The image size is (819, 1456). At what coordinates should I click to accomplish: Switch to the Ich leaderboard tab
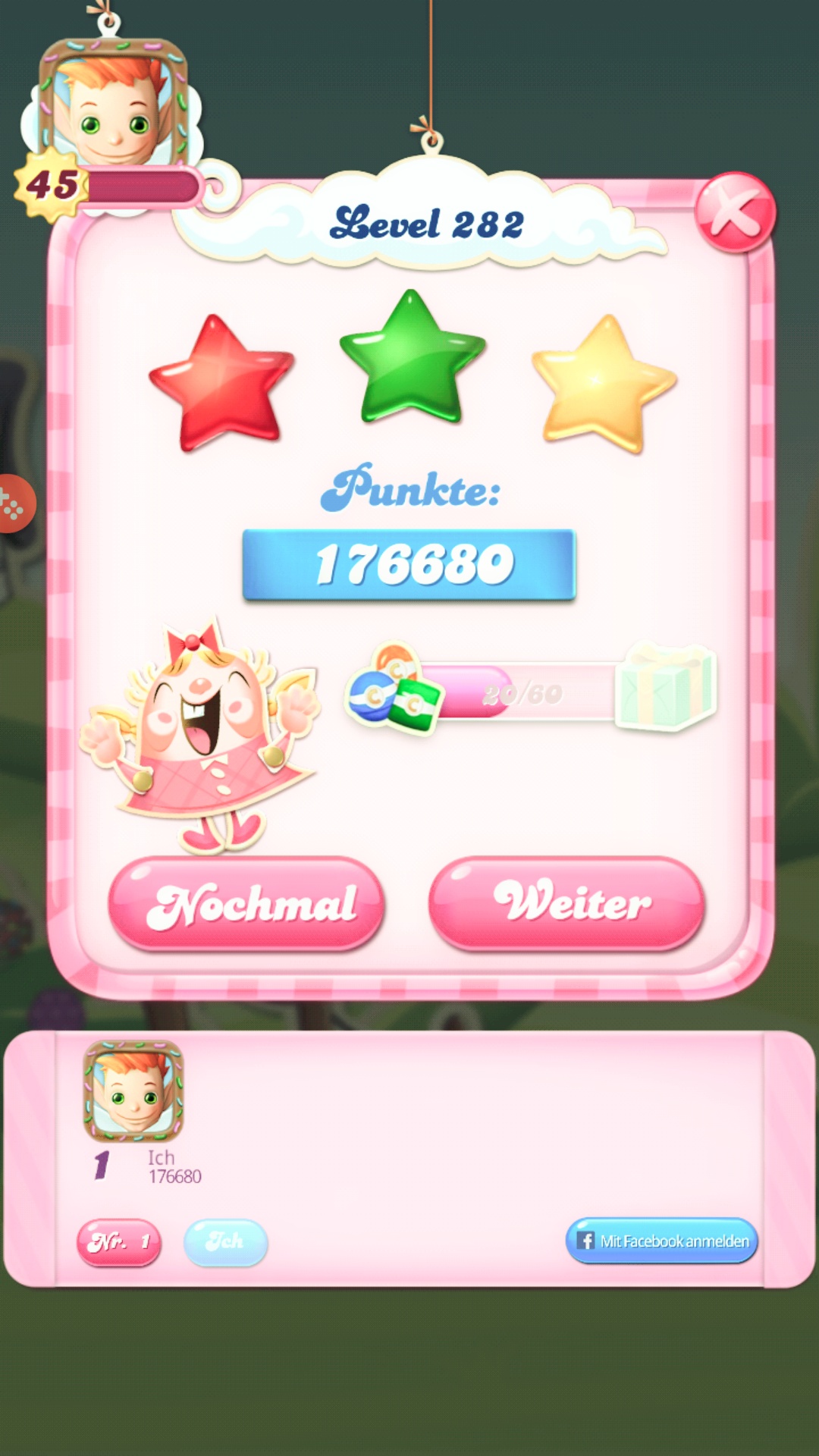[225, 1242]
